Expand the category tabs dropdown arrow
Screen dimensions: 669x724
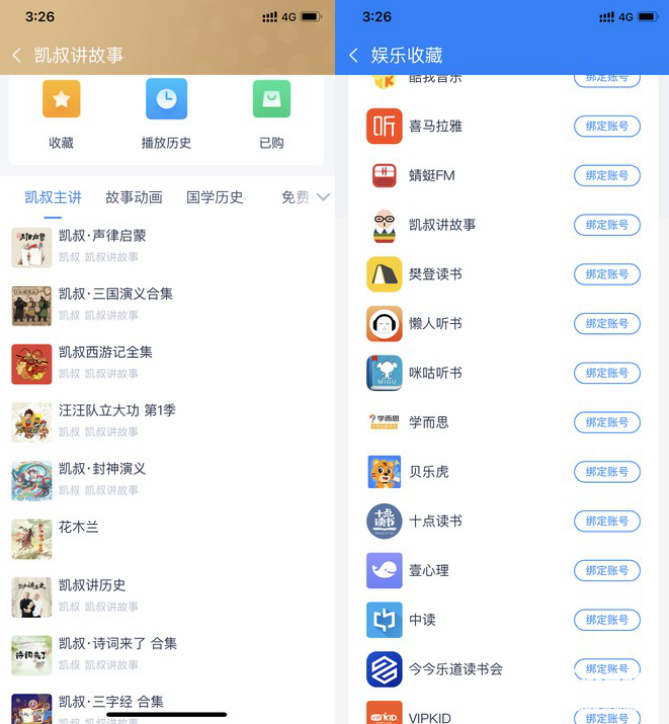323,197
